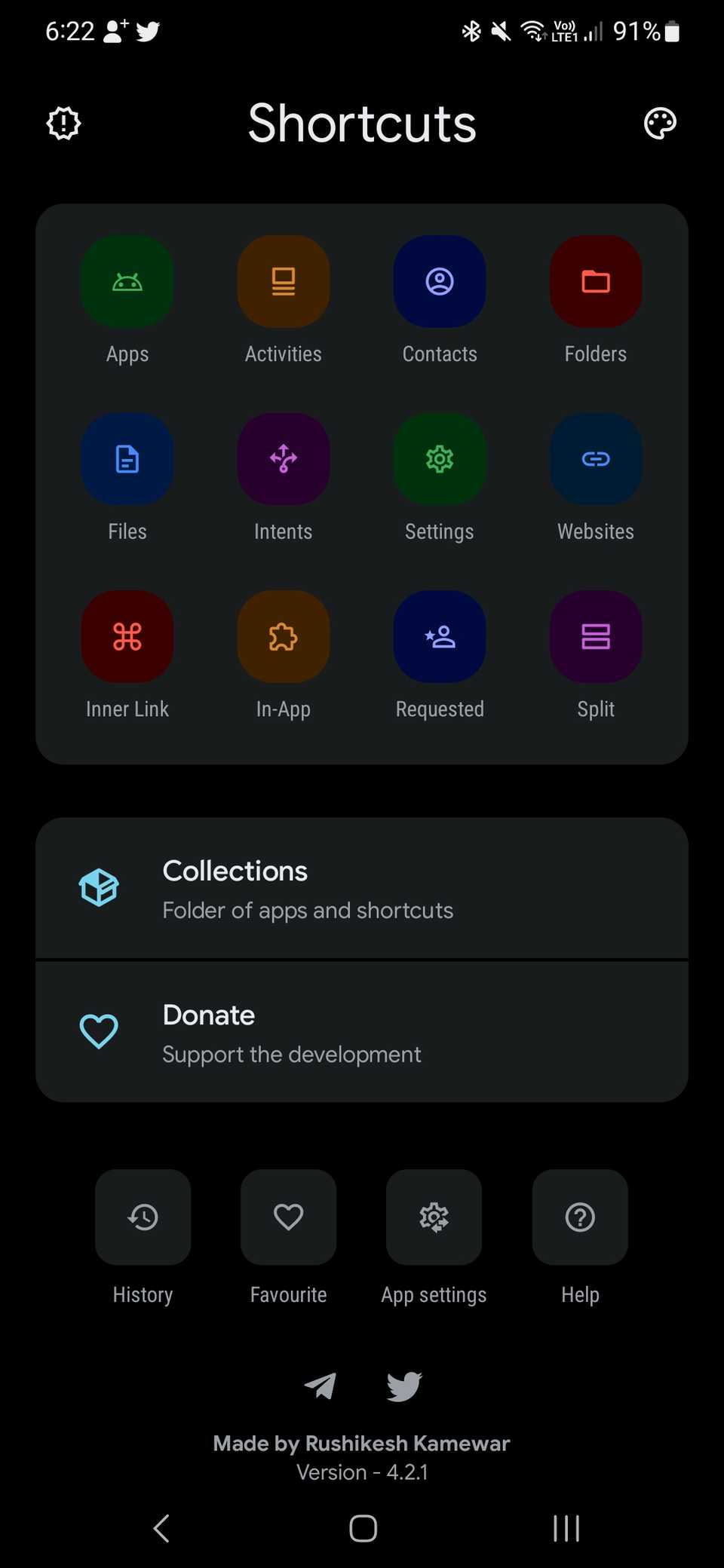Open the Files shortcut category
724x1568 pixels.
pyautogui.click(x=127, y=459)
